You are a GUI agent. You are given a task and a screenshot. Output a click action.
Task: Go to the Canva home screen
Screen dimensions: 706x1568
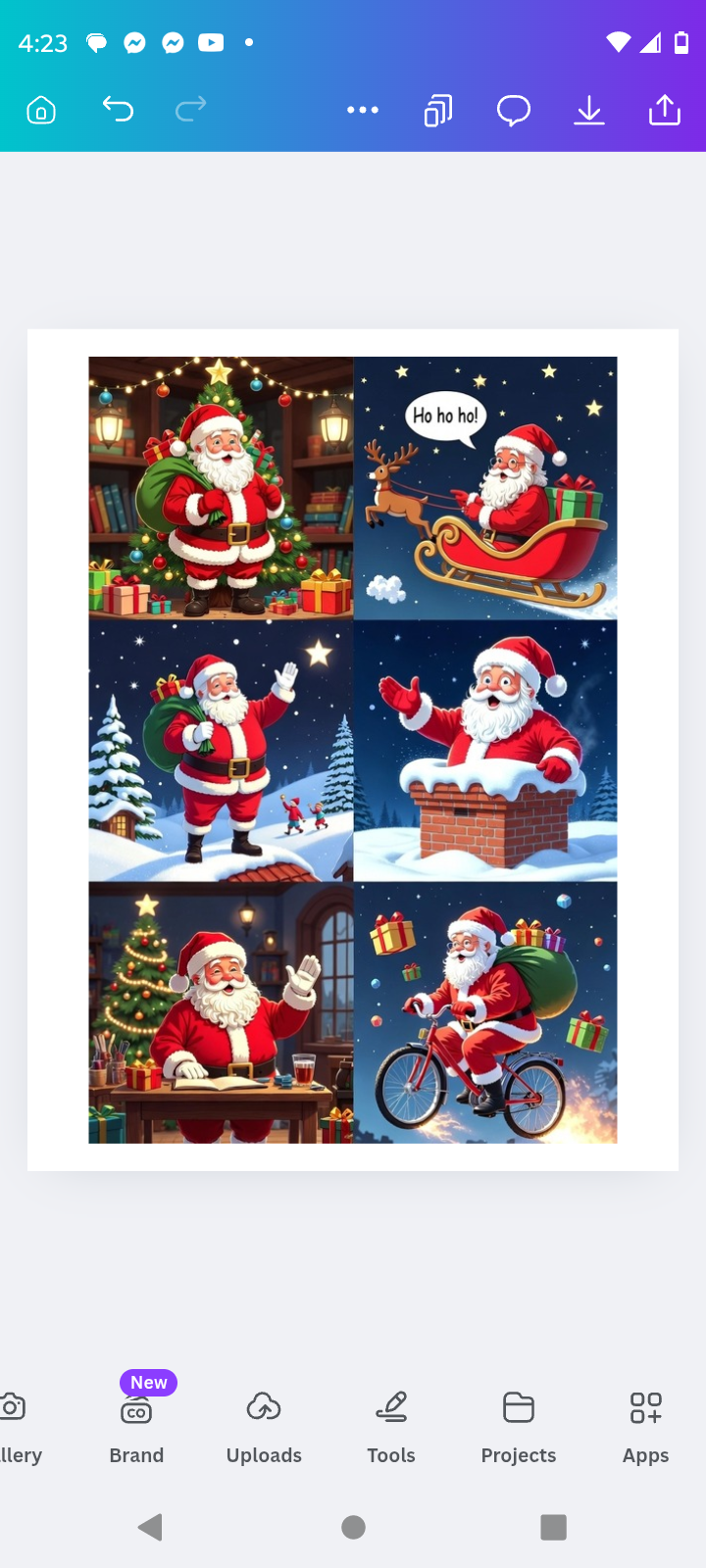coord(41,110)
